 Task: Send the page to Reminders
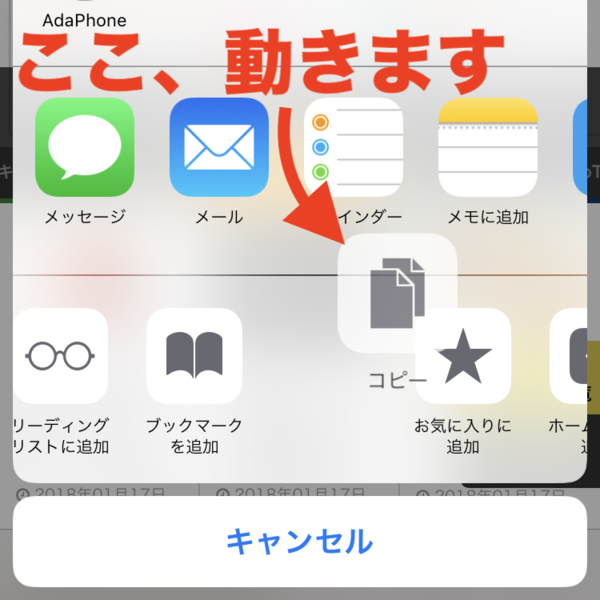353,147
